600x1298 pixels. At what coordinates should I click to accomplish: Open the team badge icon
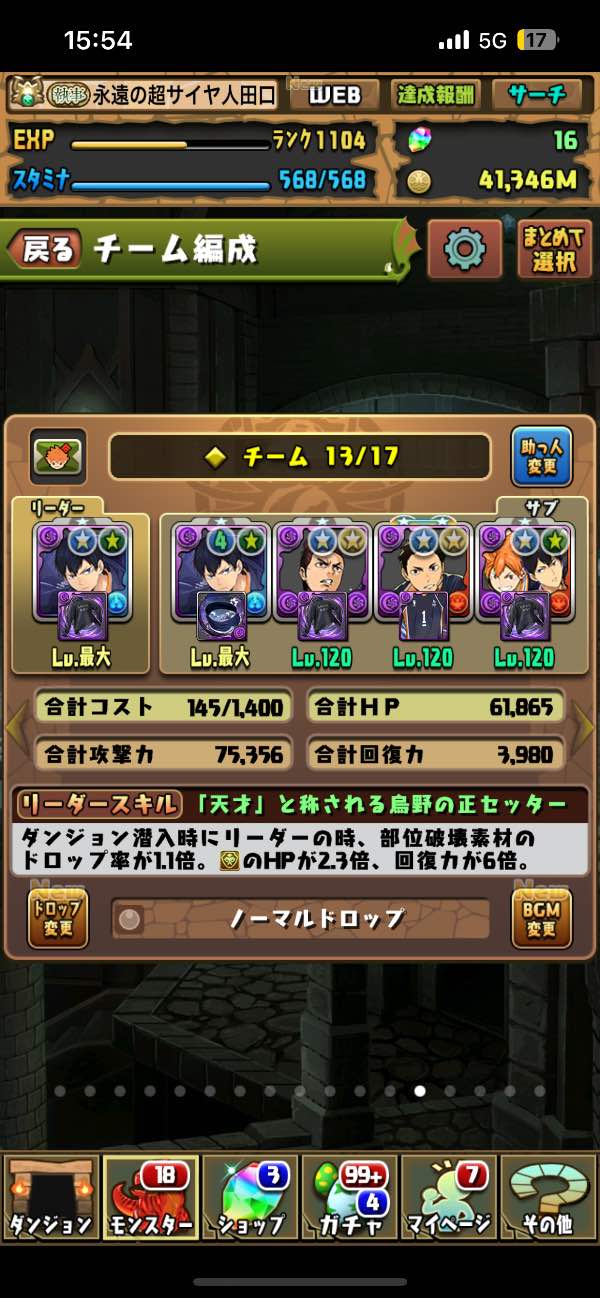click(x=57, y=457)
